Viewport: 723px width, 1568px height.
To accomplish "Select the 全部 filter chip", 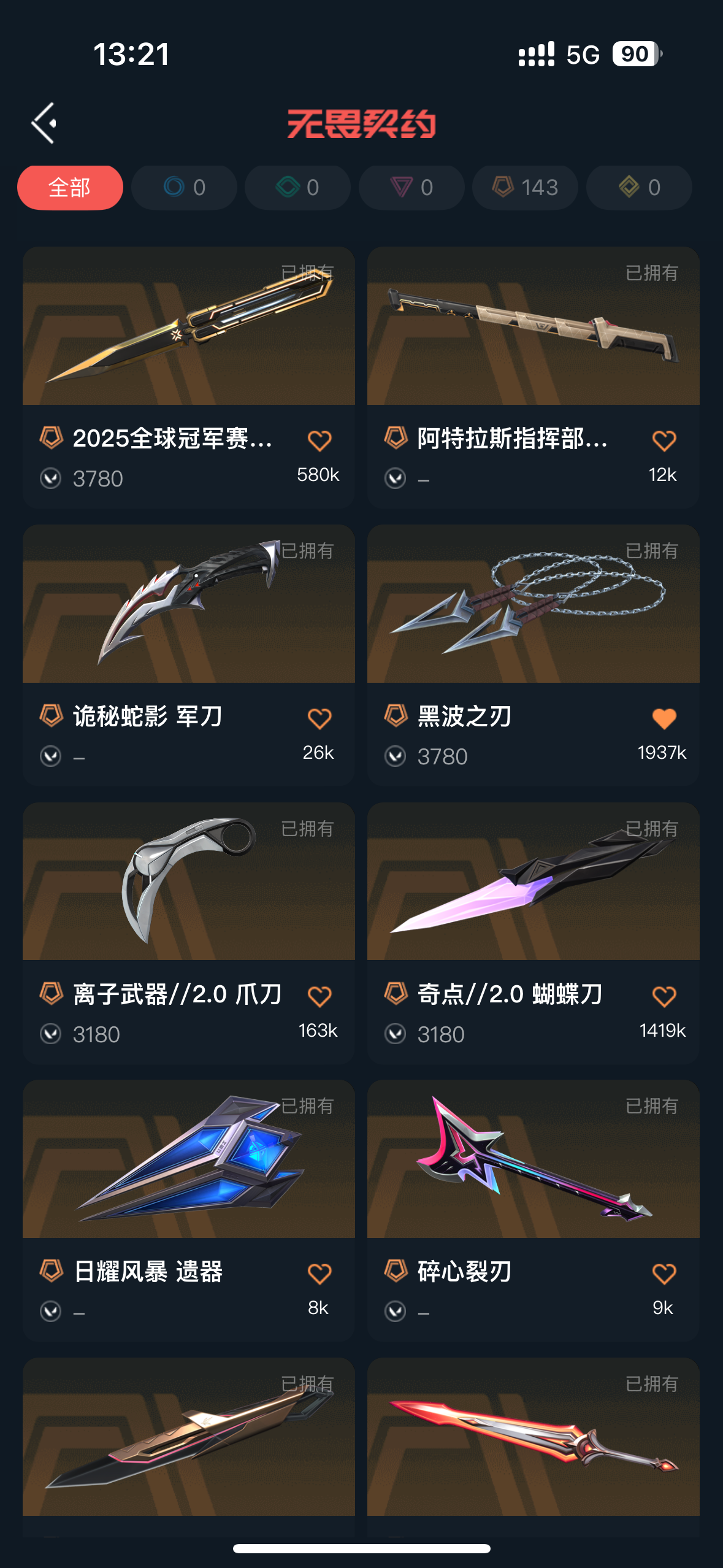I will [70, 188].
